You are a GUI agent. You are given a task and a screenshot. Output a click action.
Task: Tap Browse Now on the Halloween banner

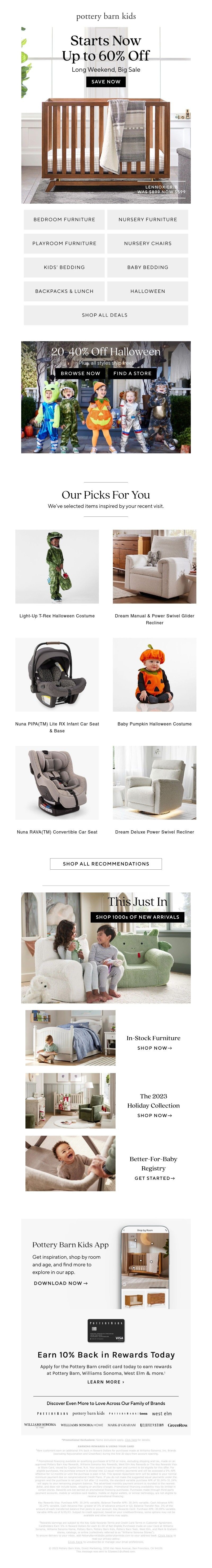click(x=80, y=373)
